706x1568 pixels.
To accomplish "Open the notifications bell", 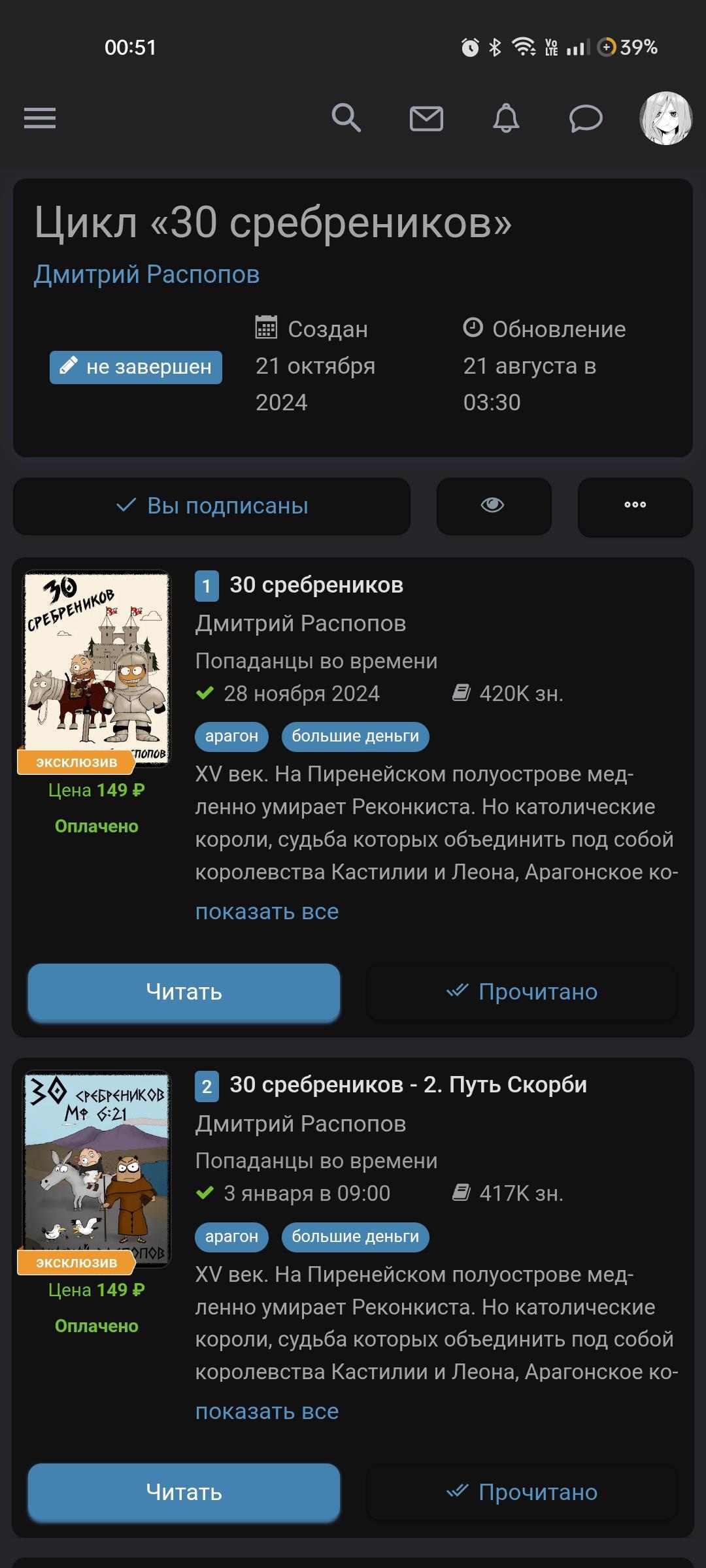I will coord(506,119).
